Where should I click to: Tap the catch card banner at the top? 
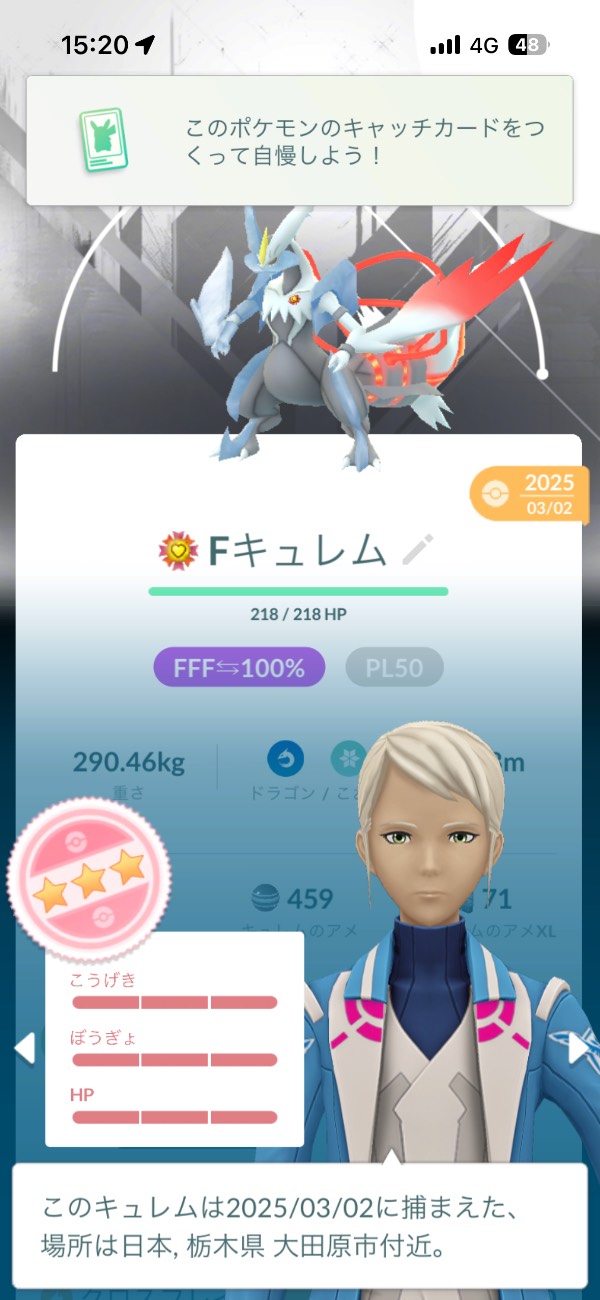(x=300, y=141)
